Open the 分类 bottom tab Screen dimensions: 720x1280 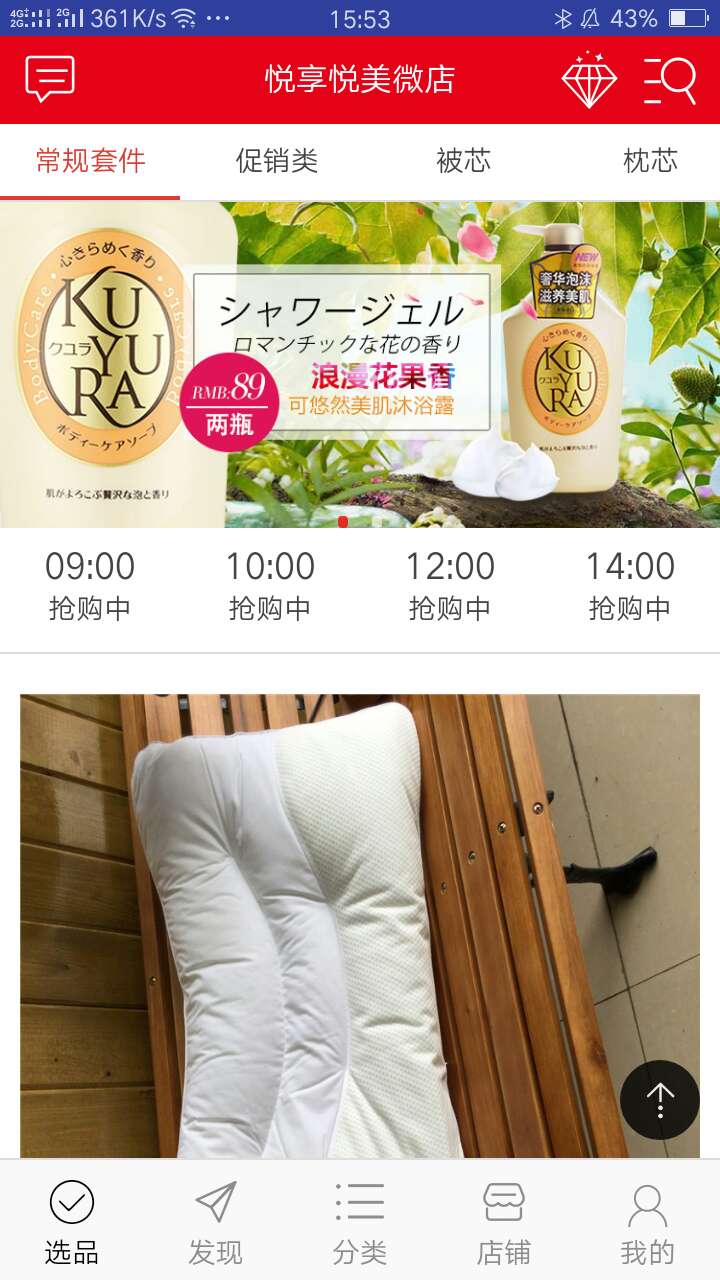coord(360,1222)
